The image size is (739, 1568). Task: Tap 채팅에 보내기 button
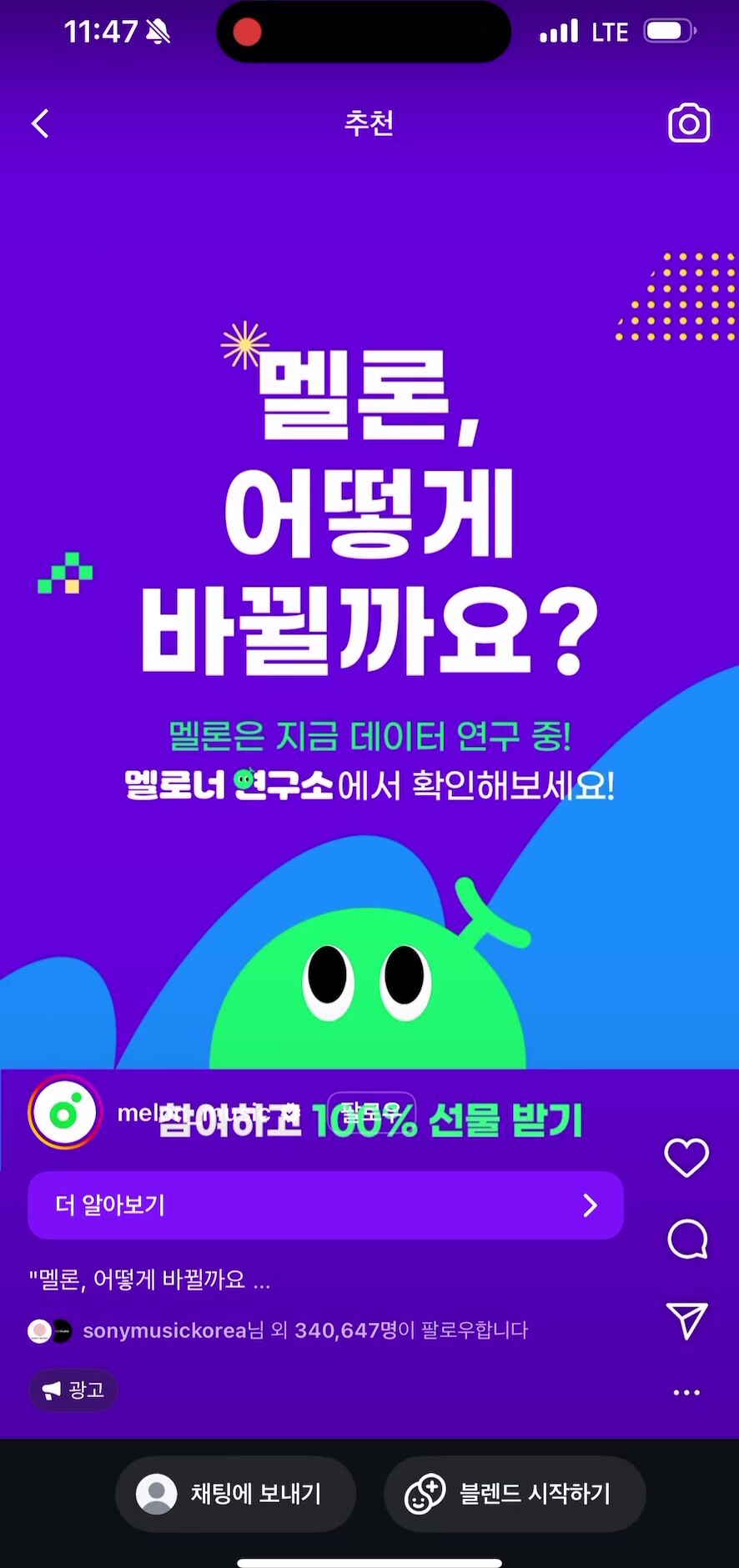click(236, 1494)
